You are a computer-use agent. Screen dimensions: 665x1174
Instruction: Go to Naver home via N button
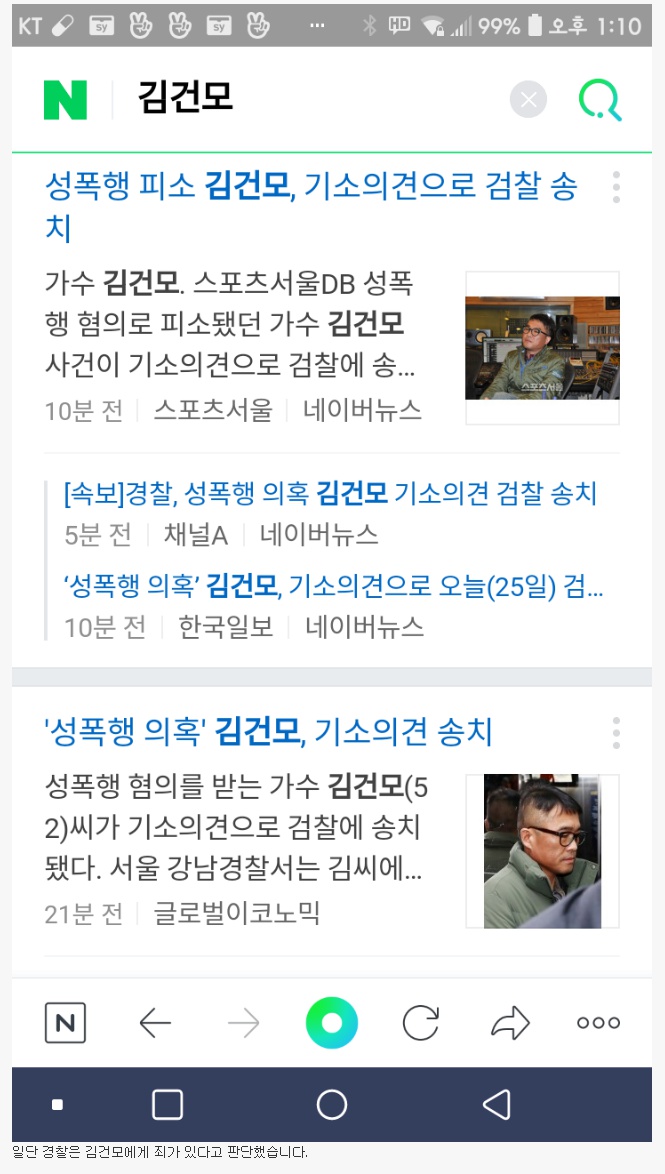coord(65,1023)
